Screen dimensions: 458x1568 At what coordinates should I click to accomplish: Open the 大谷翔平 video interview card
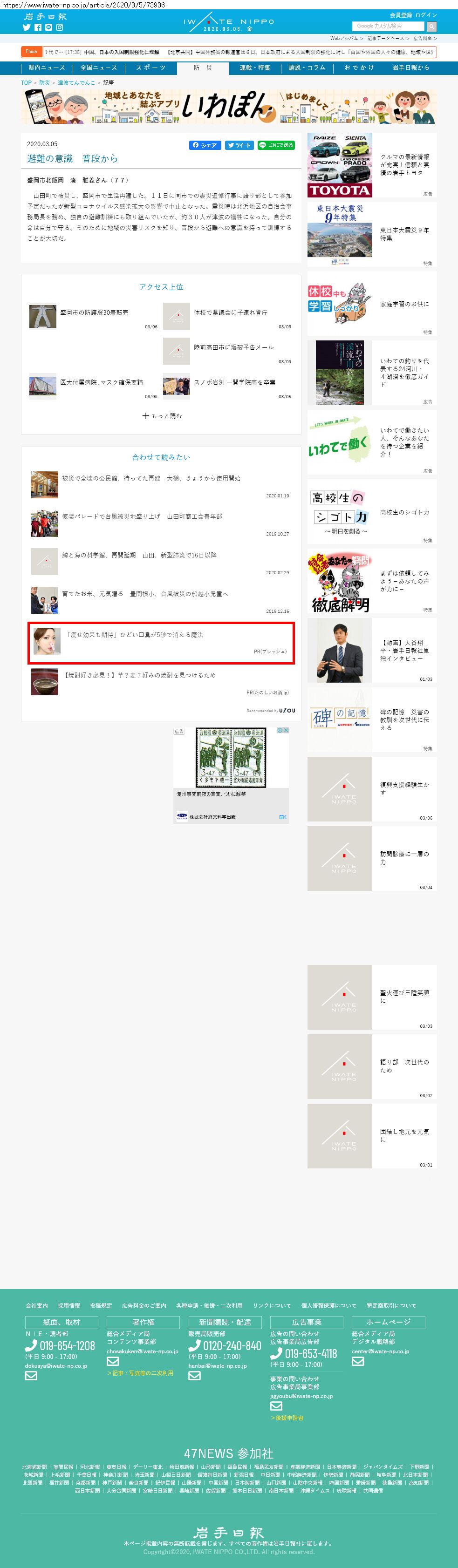point(371,650)
